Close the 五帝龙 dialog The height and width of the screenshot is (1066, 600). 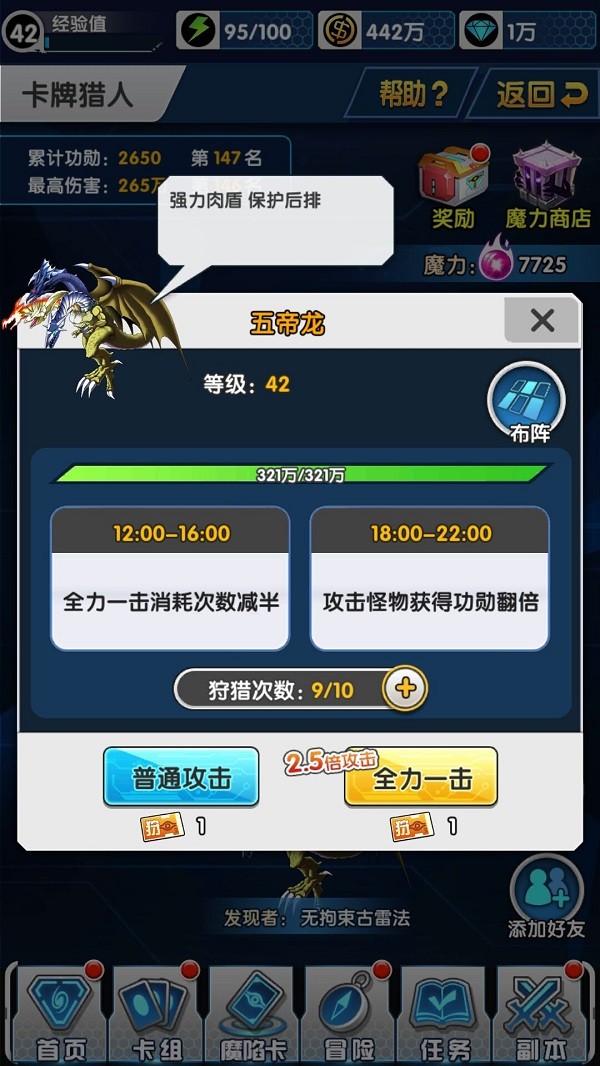(x=541, y=321)
